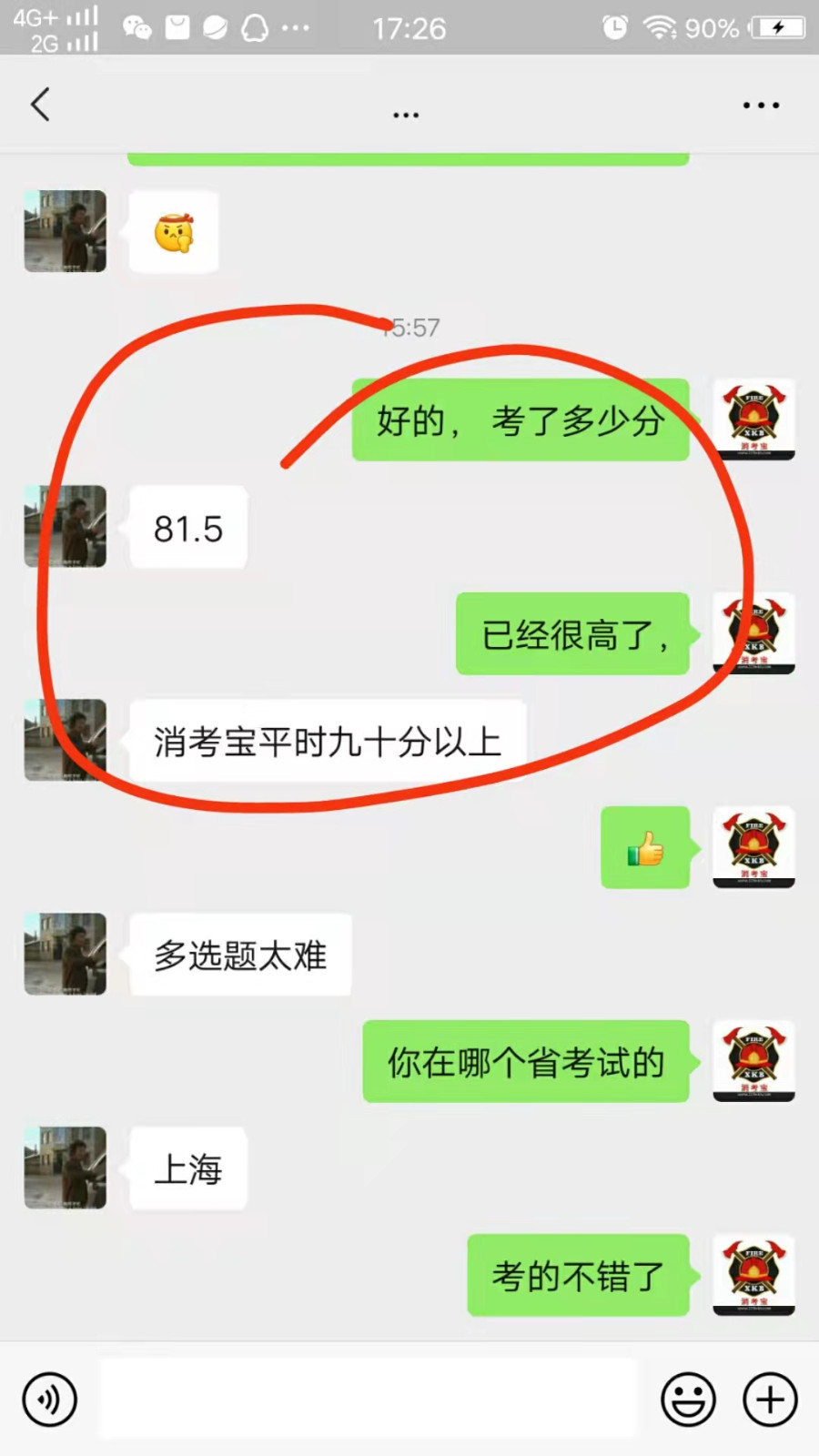Open the emoji sticker panel
The width and height of the screenshot is (819, 1456).
[x=688, y=1400]
